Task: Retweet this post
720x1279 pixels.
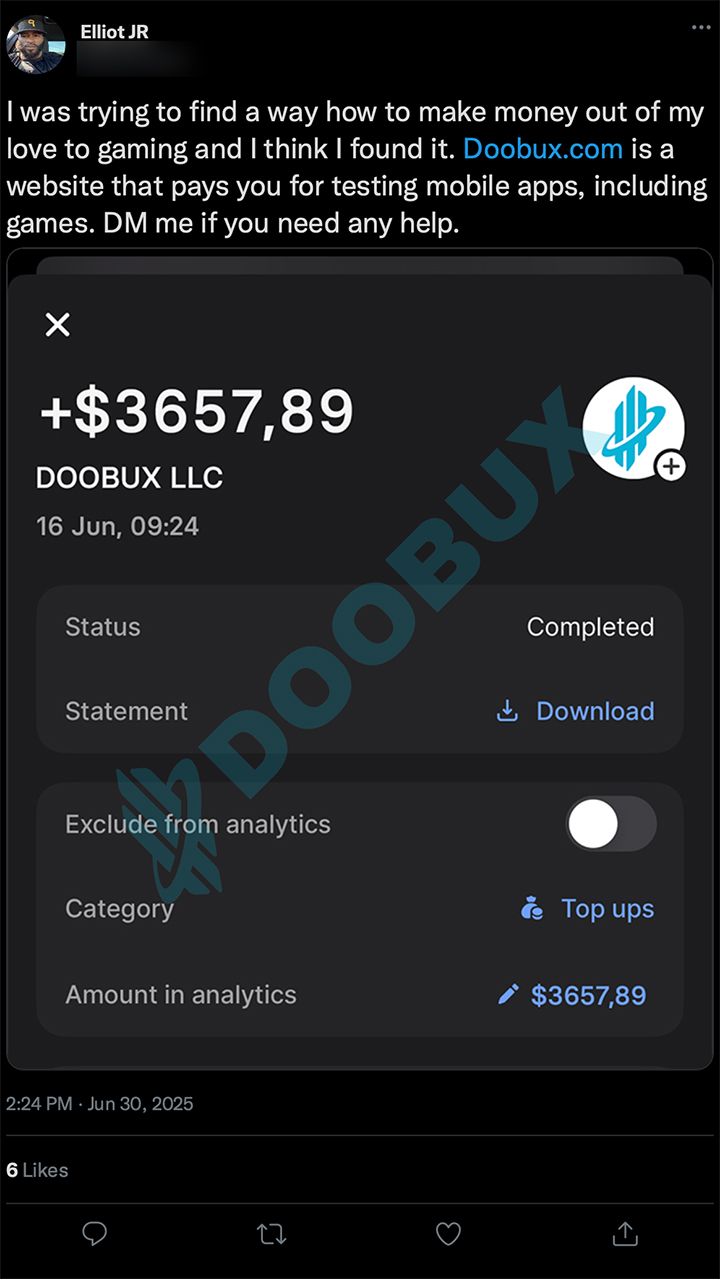Action: point(272,1233)
